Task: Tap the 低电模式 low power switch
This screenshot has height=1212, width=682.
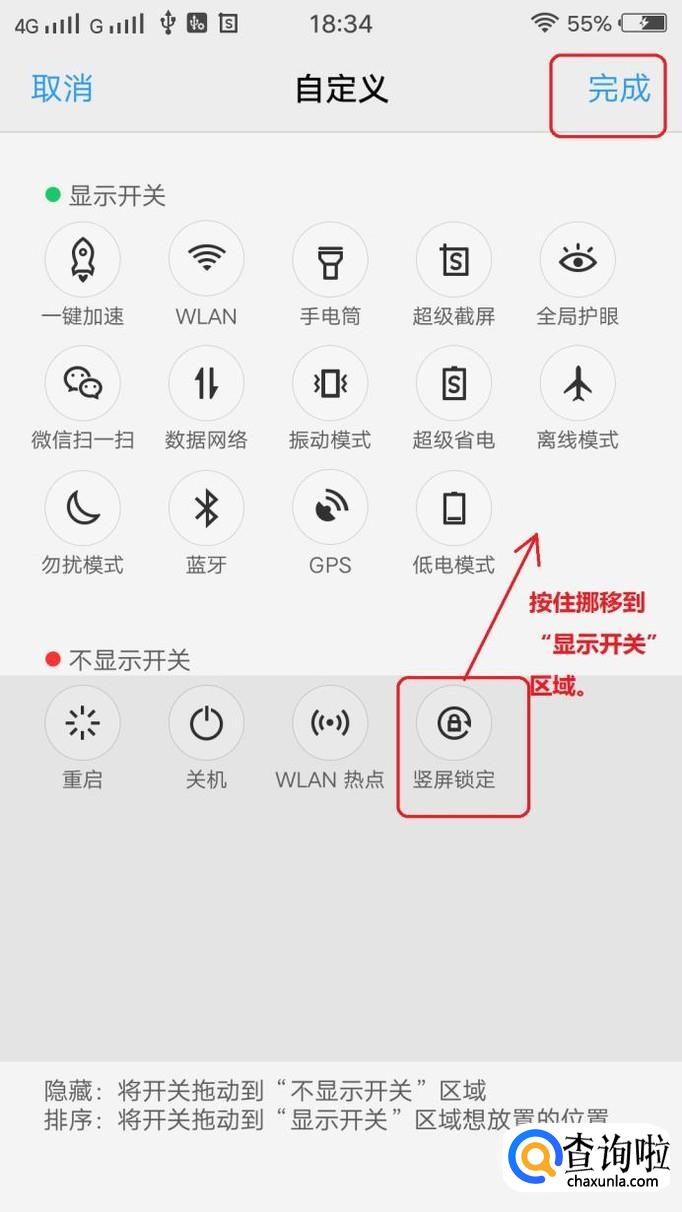Action: (454, 508)
